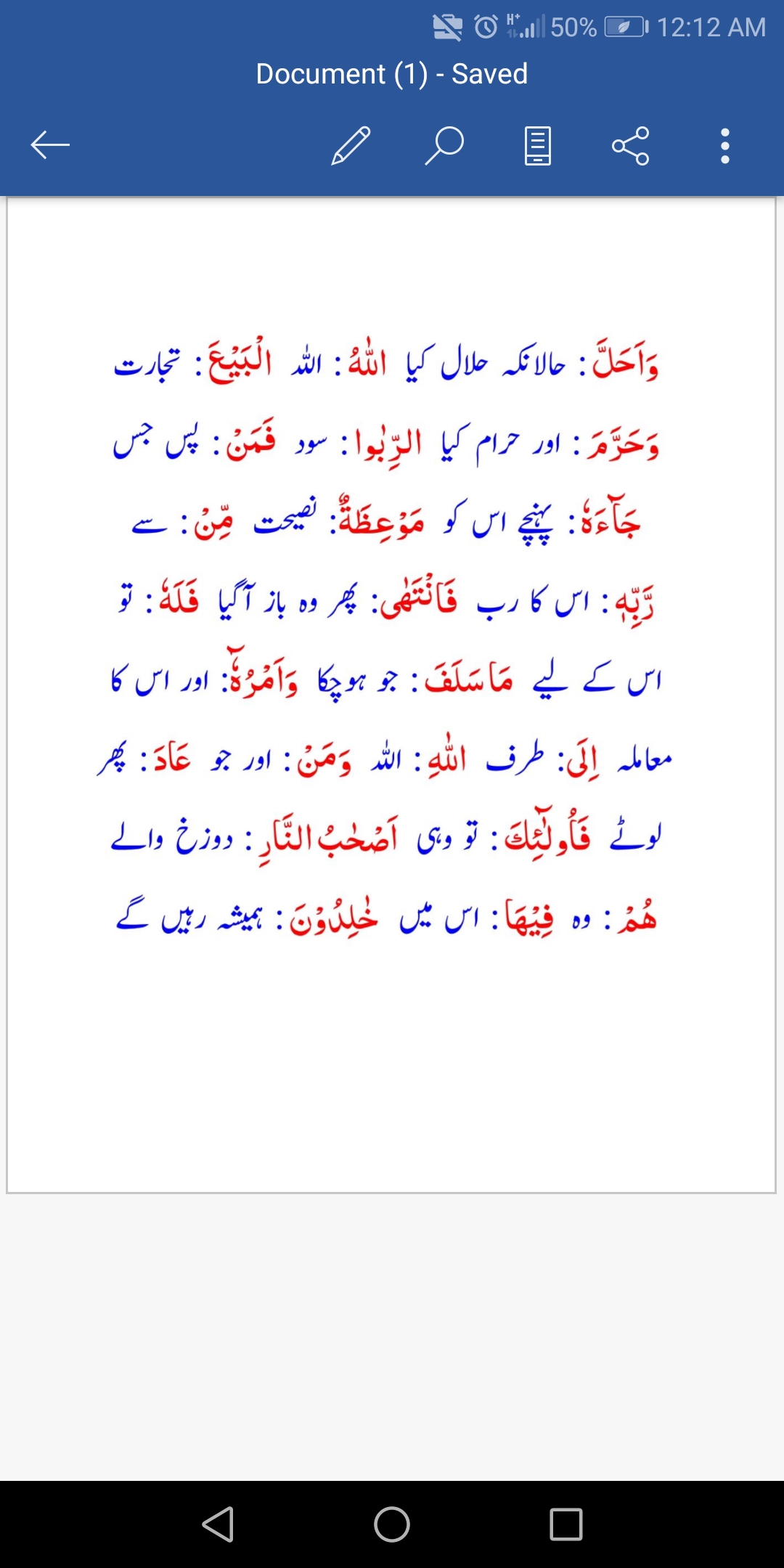Open find with the magnifier icon

click(444, 145)
